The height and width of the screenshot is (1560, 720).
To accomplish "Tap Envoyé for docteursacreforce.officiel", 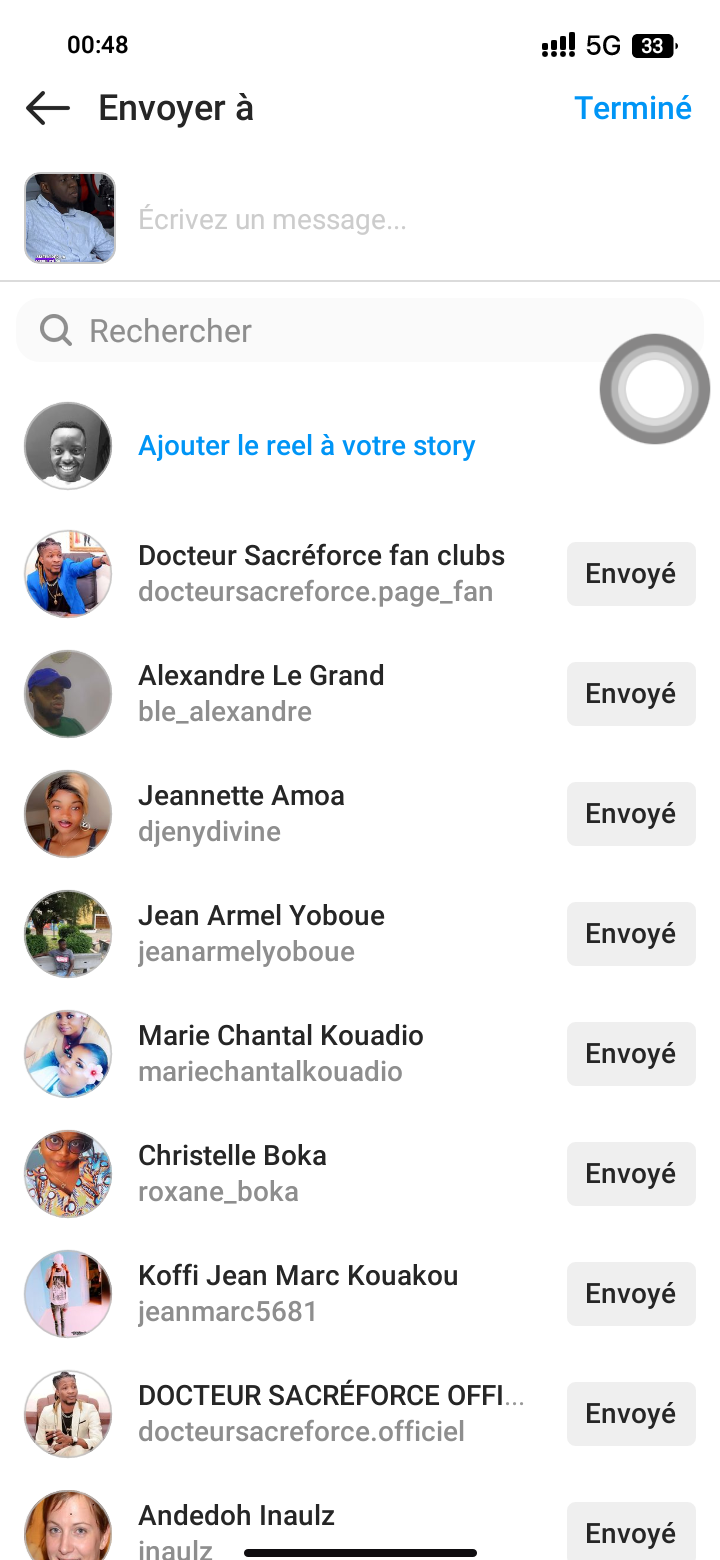I will pos(631,1414).
